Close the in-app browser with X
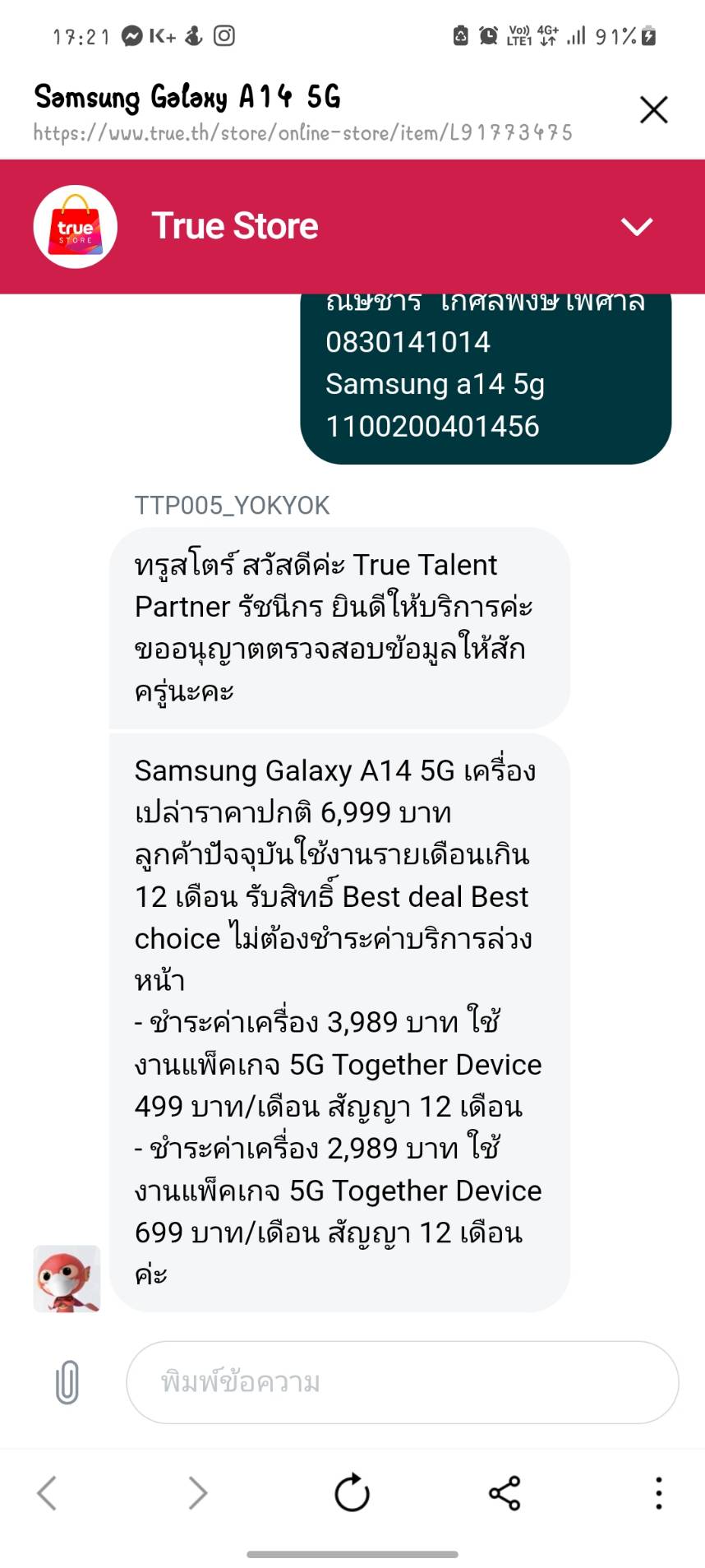705x1568 pixels. click(653, 109)
